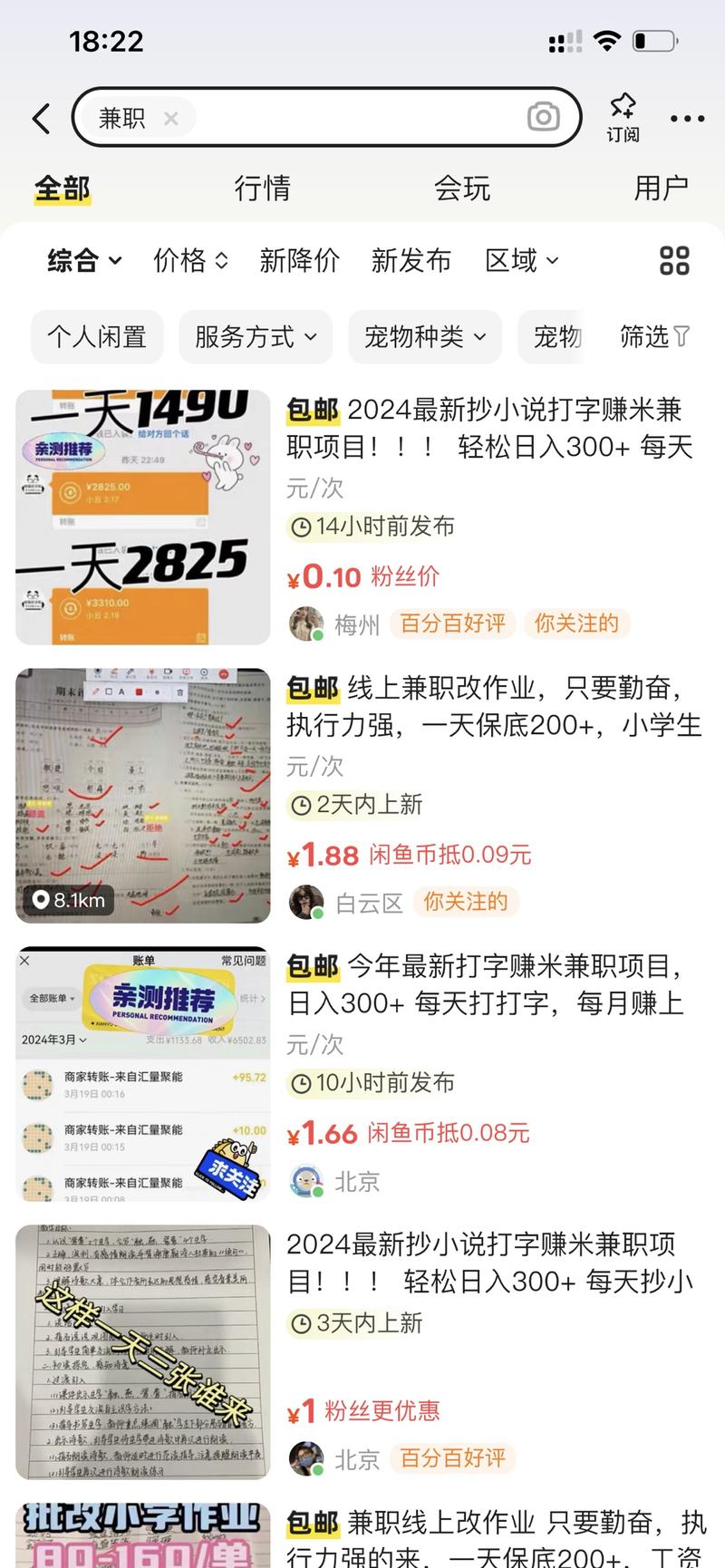Tap the camera icon to search by image
This screenshot has height=1568, width=725.
click(x=542, y=118)
